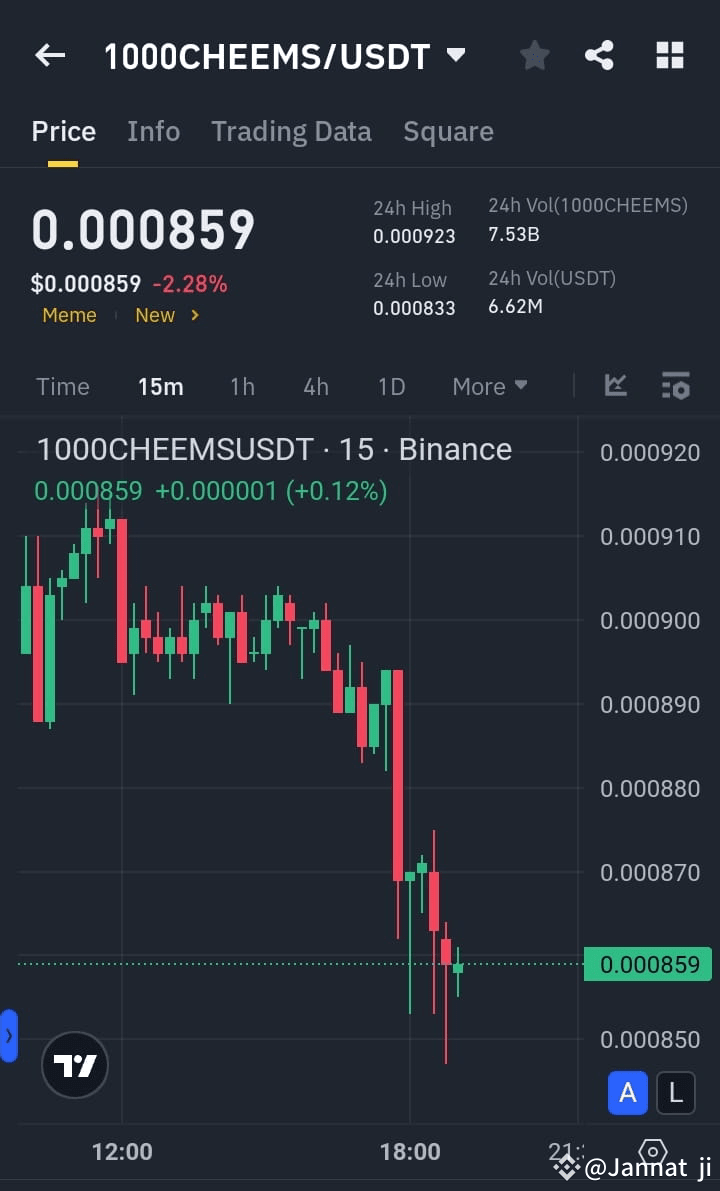Viewport: 720px width, 1191px height.
Task: Toggle the A auto mode button
Action: pos(628,1093)
